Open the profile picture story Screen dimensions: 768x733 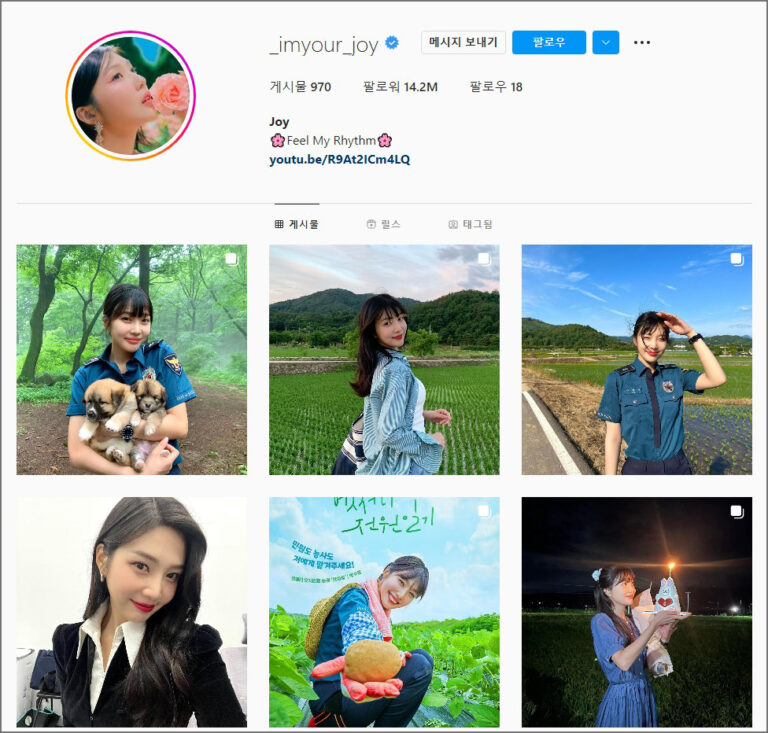pos(130,96)
